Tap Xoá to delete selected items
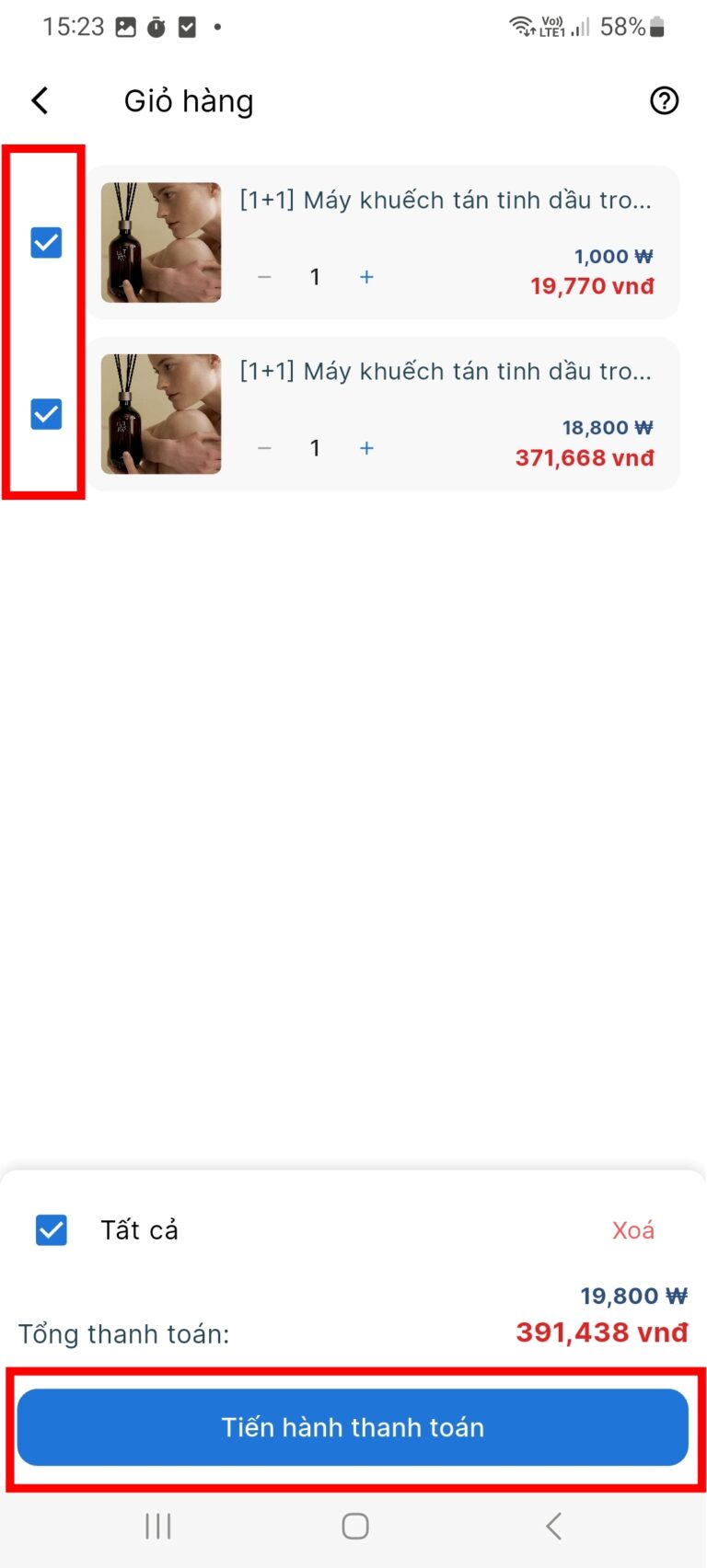The width and height of the screenshot is (707, 1568). (x=633, y=1230)
